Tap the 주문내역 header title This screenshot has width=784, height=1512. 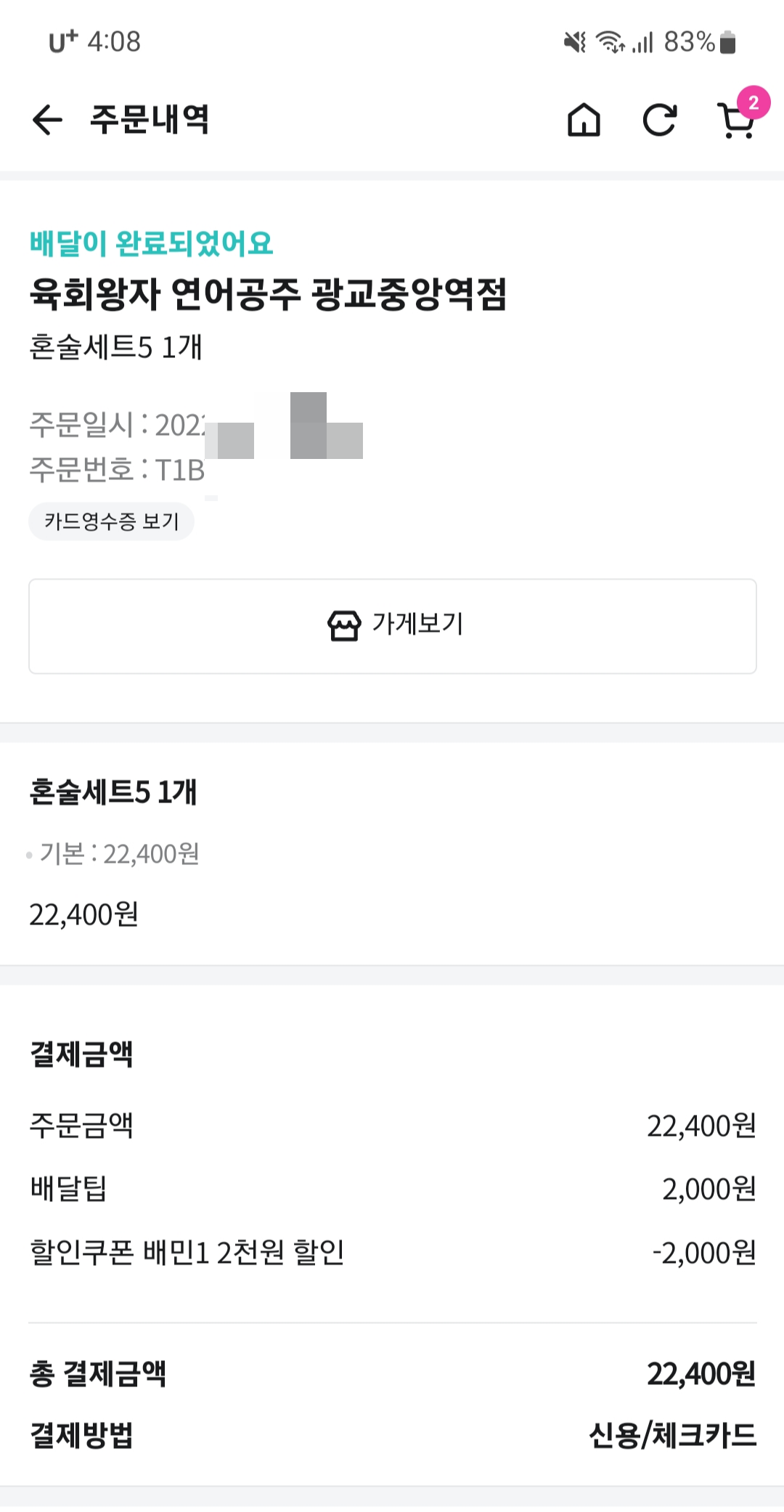[149, 121]
